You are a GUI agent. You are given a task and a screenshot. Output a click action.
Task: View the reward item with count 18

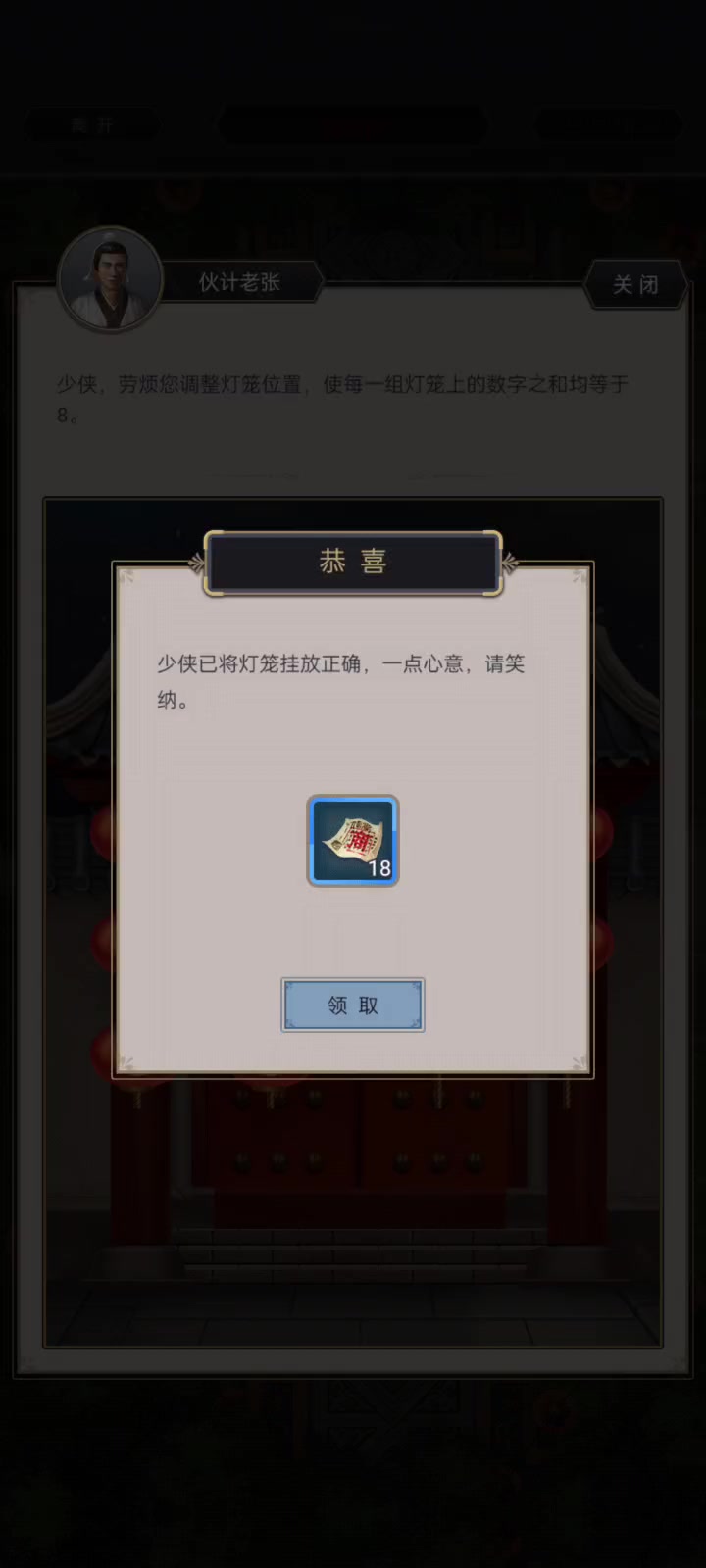point(353,841)
